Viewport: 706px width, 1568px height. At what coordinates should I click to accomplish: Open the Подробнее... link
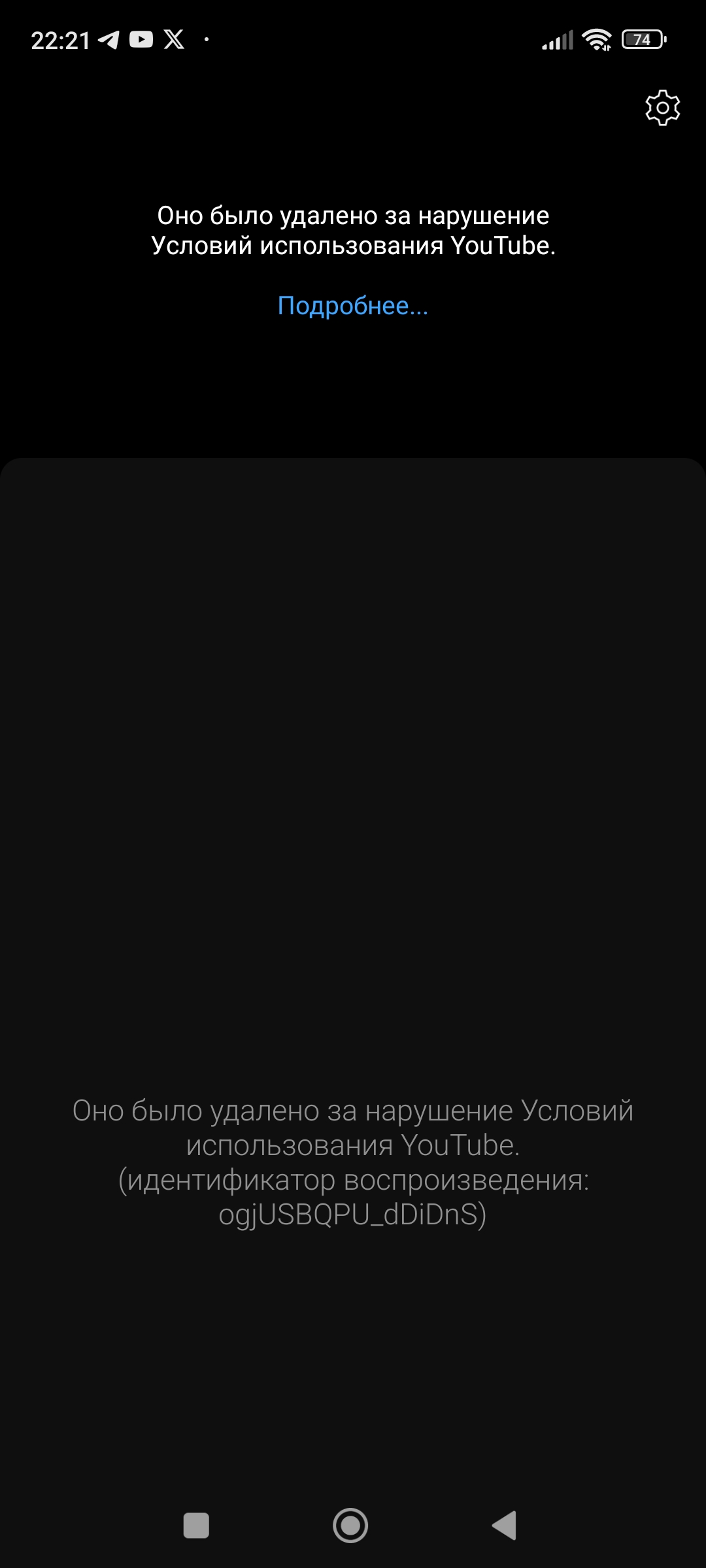[353, 306]
